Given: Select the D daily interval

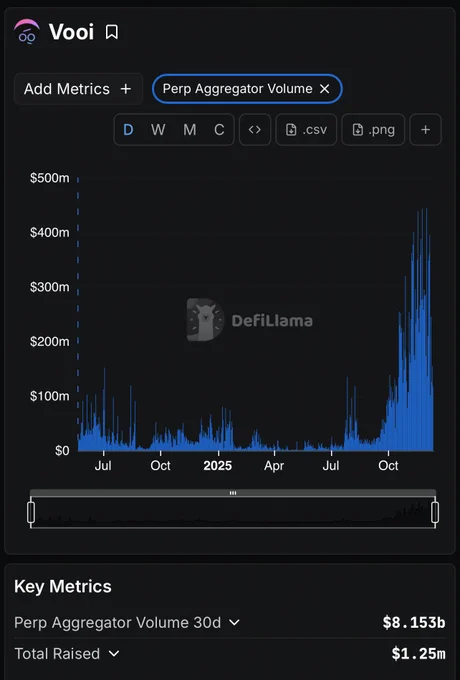Looking at the screenshot, I should (128, 130).
